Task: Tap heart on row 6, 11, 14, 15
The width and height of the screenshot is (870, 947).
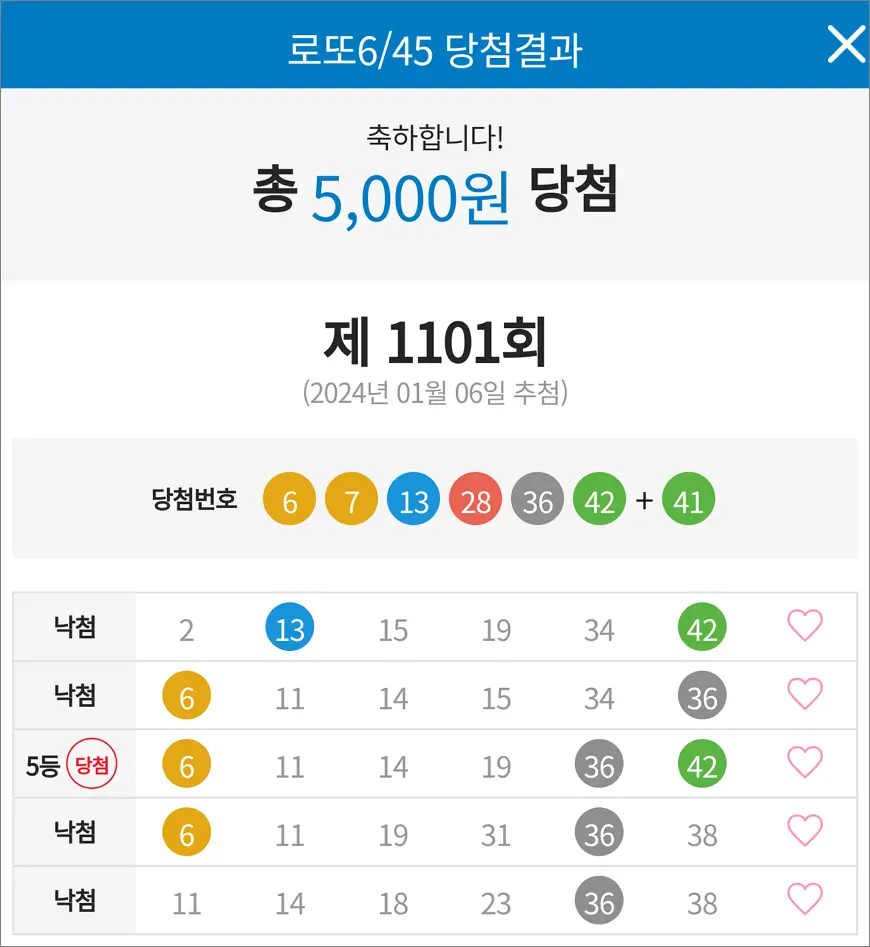Action: coord(805,695)
